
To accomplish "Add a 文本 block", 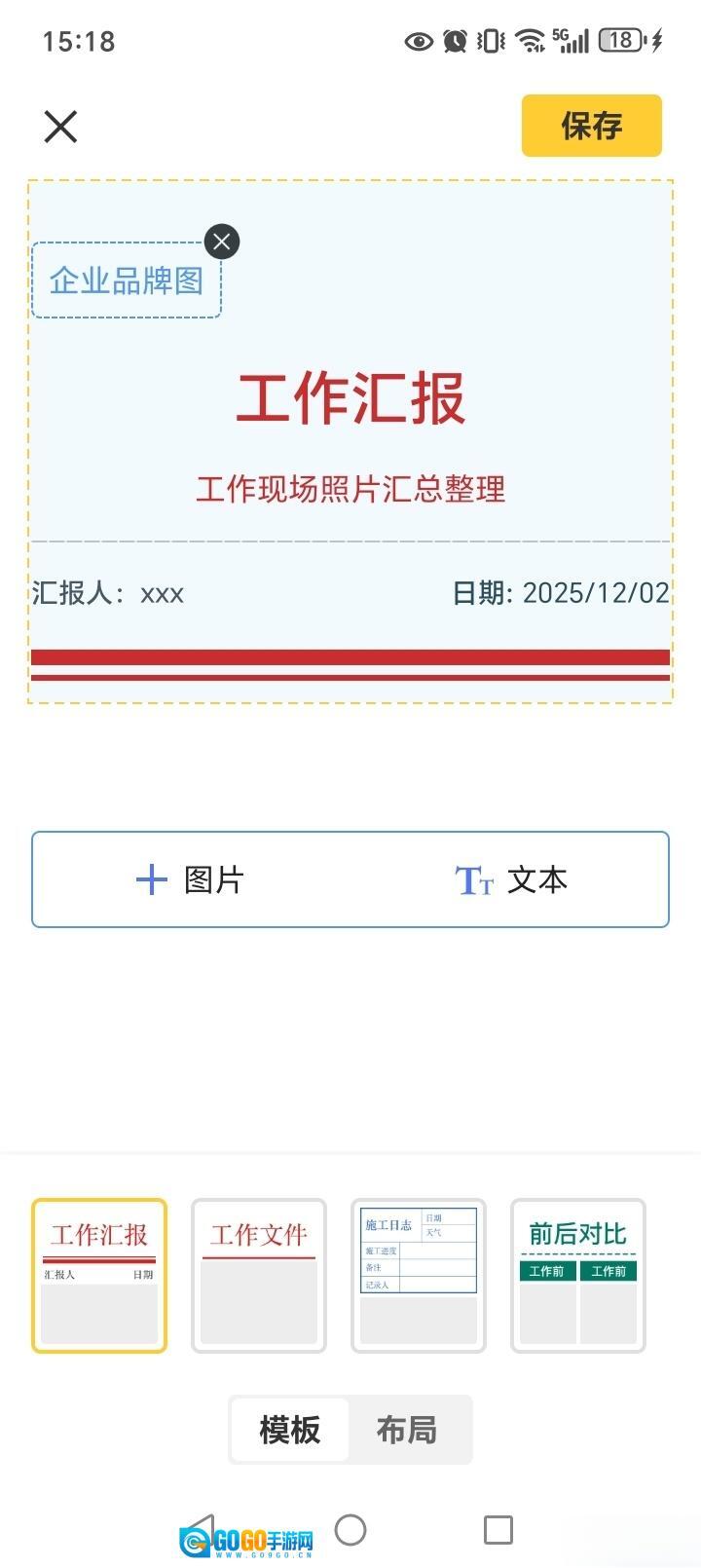I will (511, 880).
